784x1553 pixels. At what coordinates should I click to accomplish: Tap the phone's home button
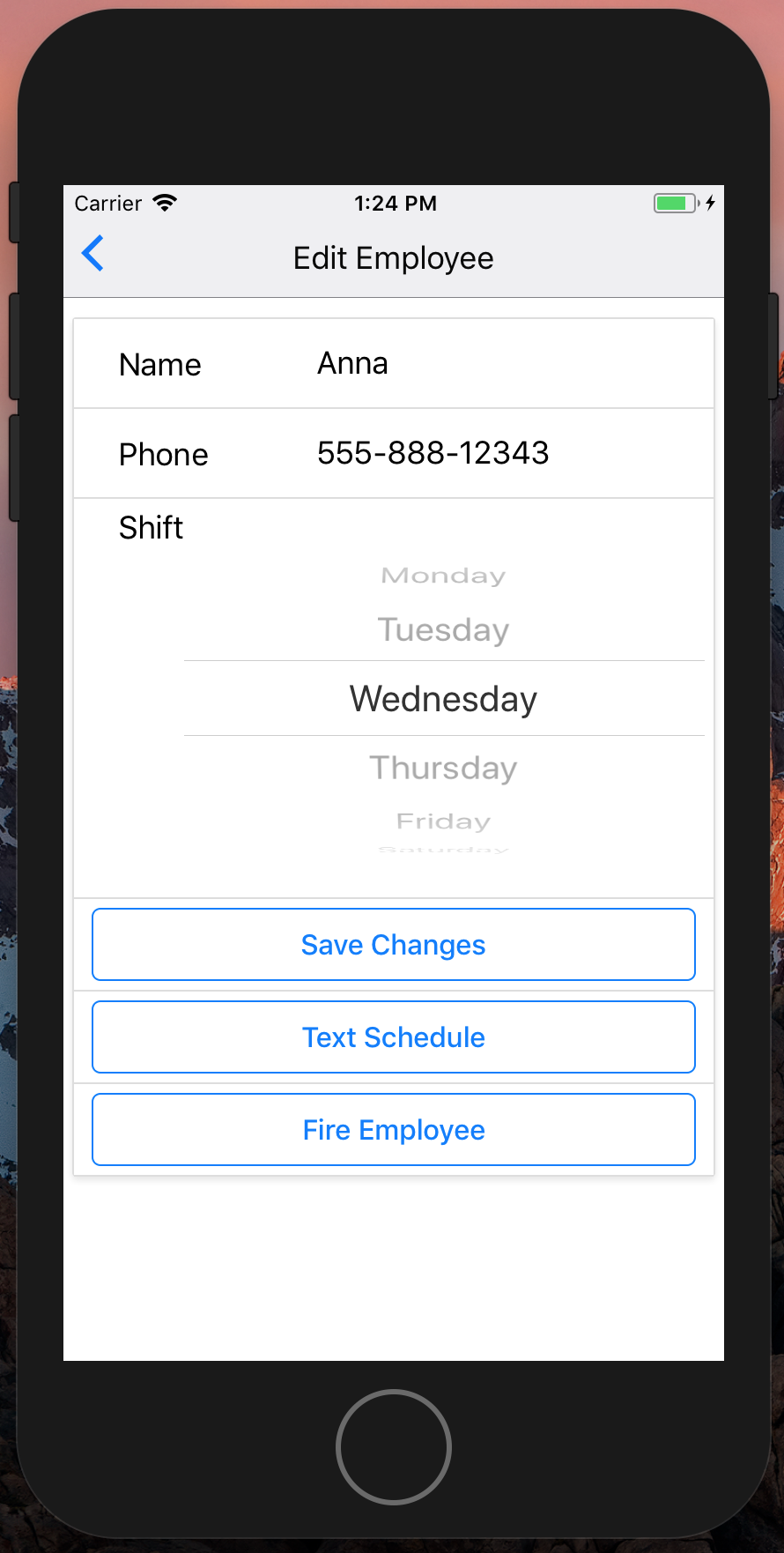tap(394, 1446)
